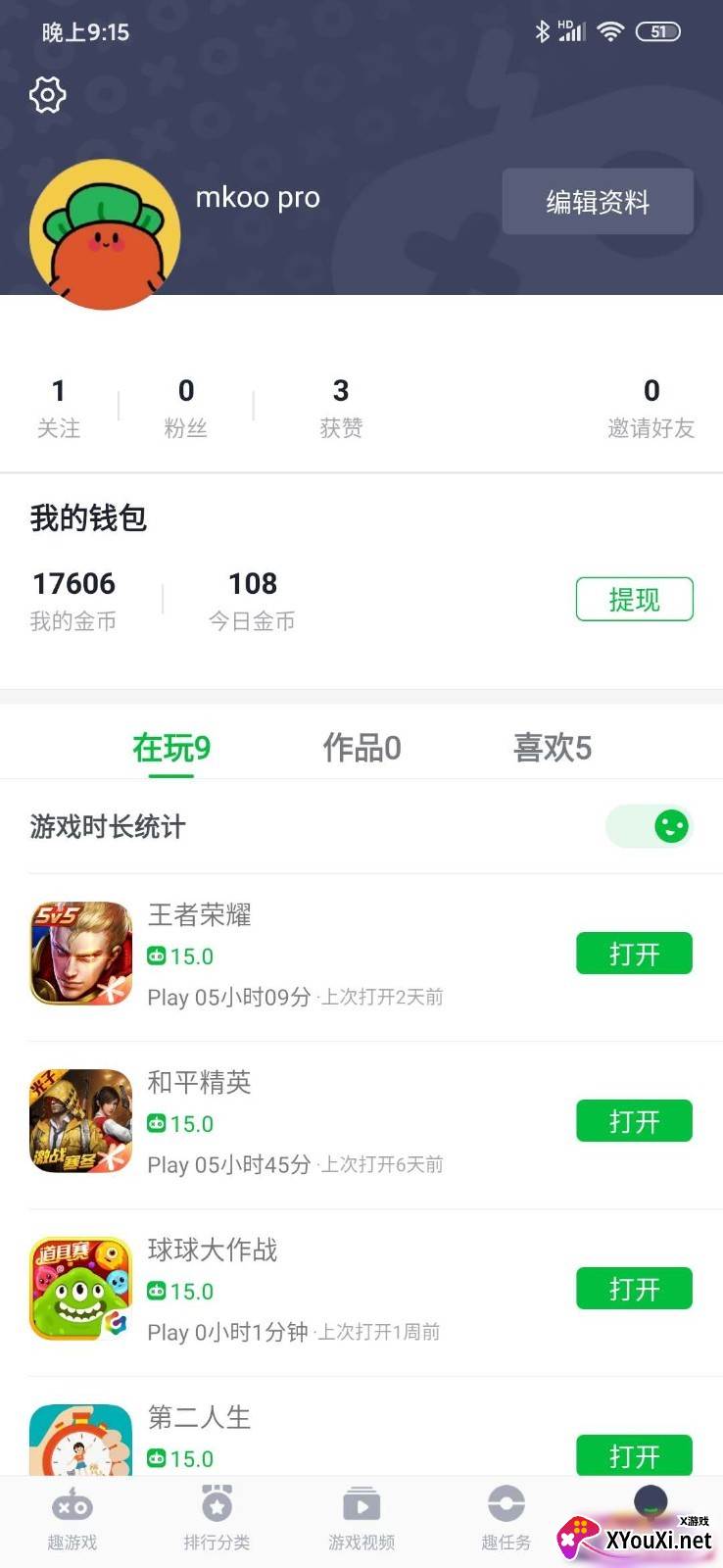Switch to the 喜欢5 tab

[552, 748]
